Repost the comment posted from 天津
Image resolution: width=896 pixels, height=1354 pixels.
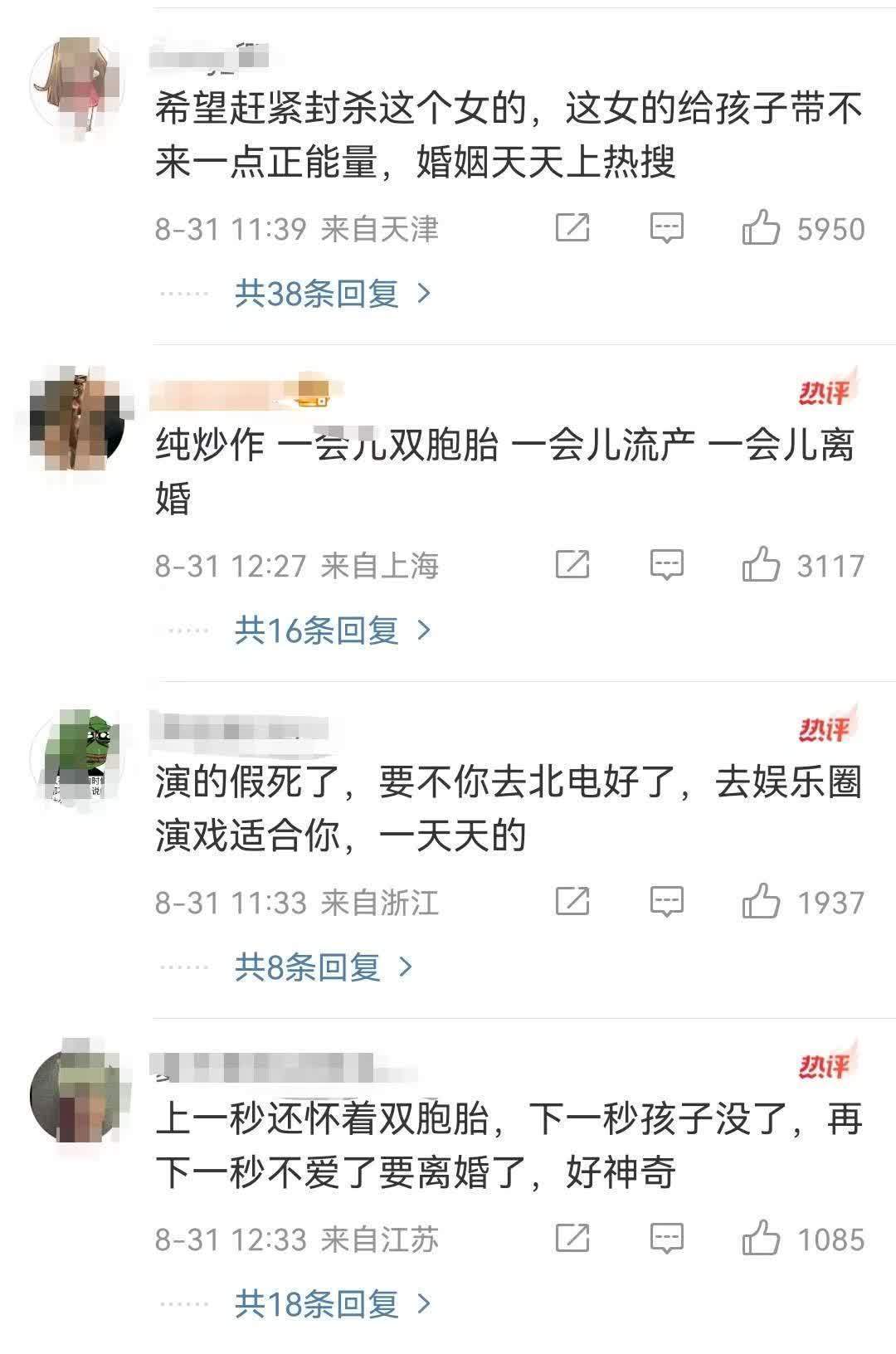tap(572, 227)
